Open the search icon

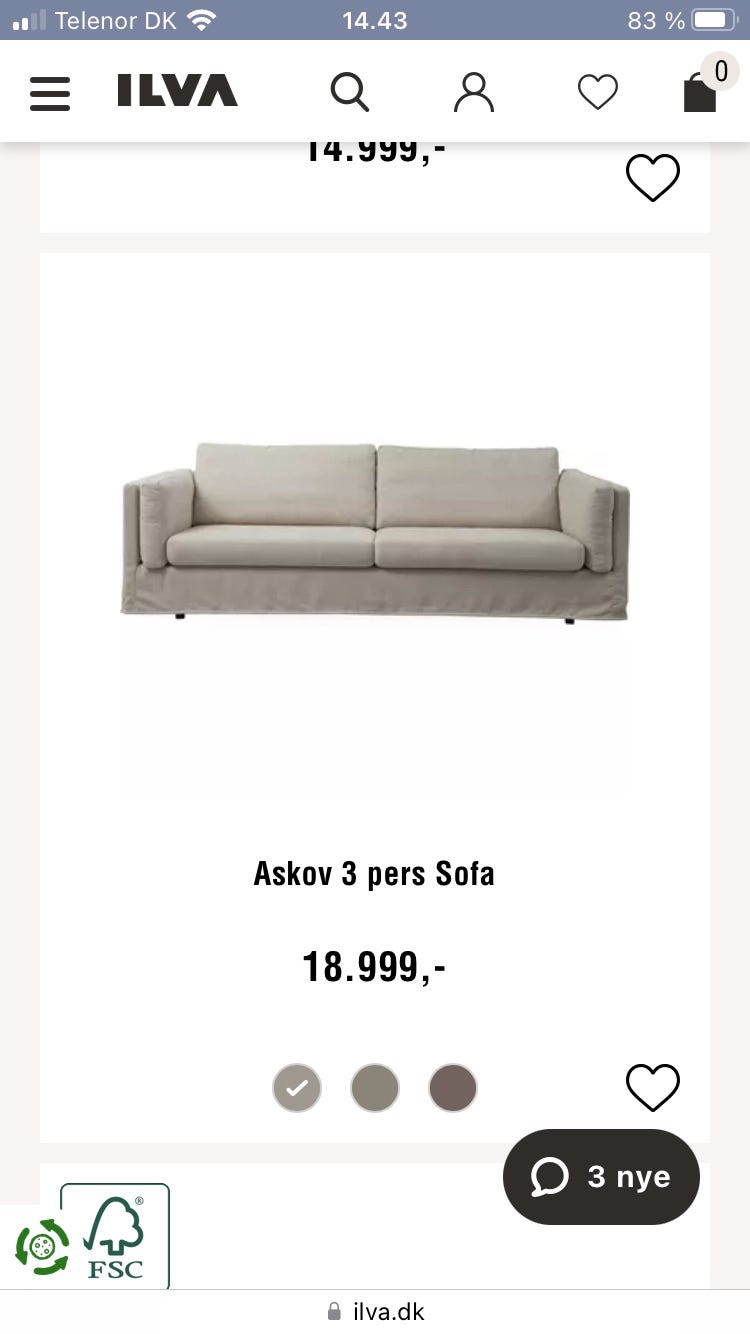tap(350, 92)
